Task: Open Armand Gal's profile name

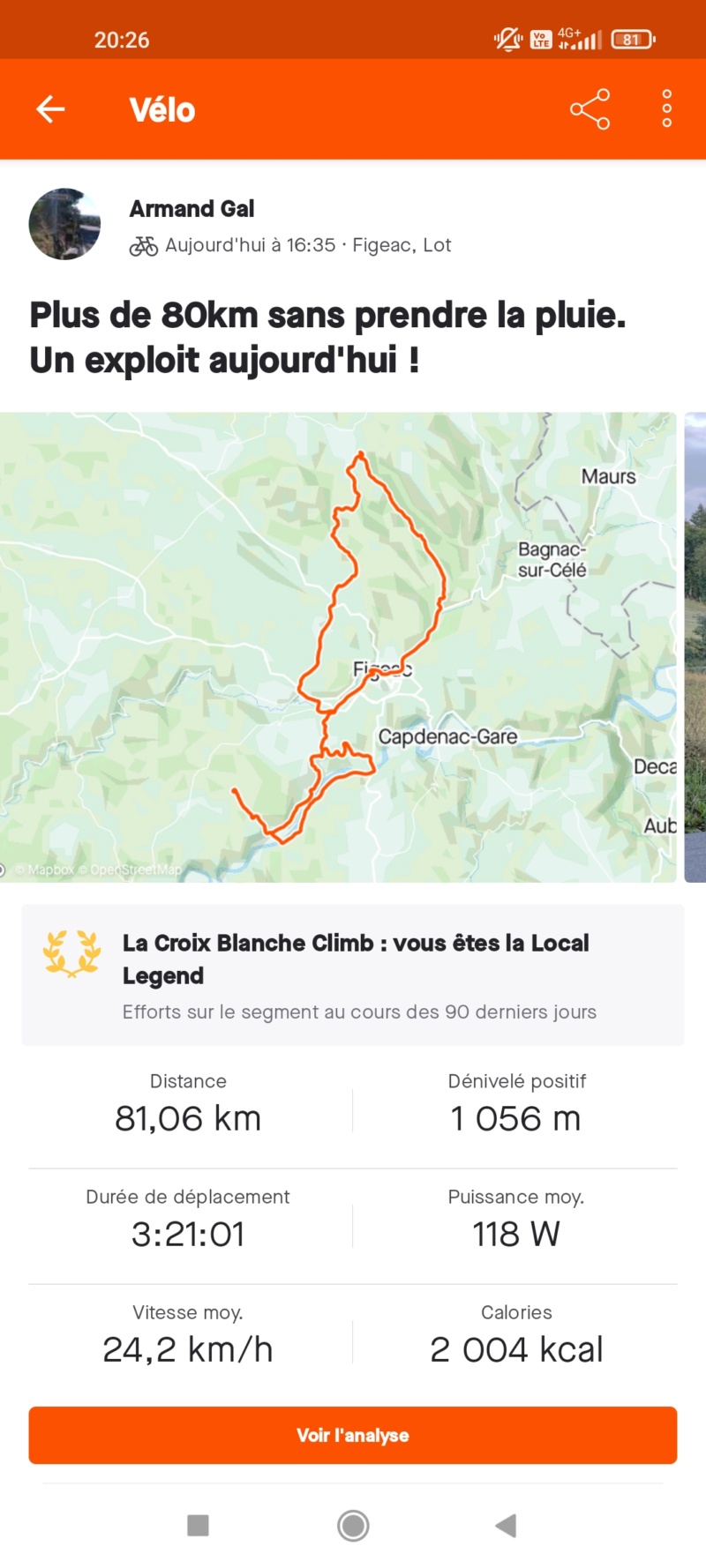Action: point(192,209)
